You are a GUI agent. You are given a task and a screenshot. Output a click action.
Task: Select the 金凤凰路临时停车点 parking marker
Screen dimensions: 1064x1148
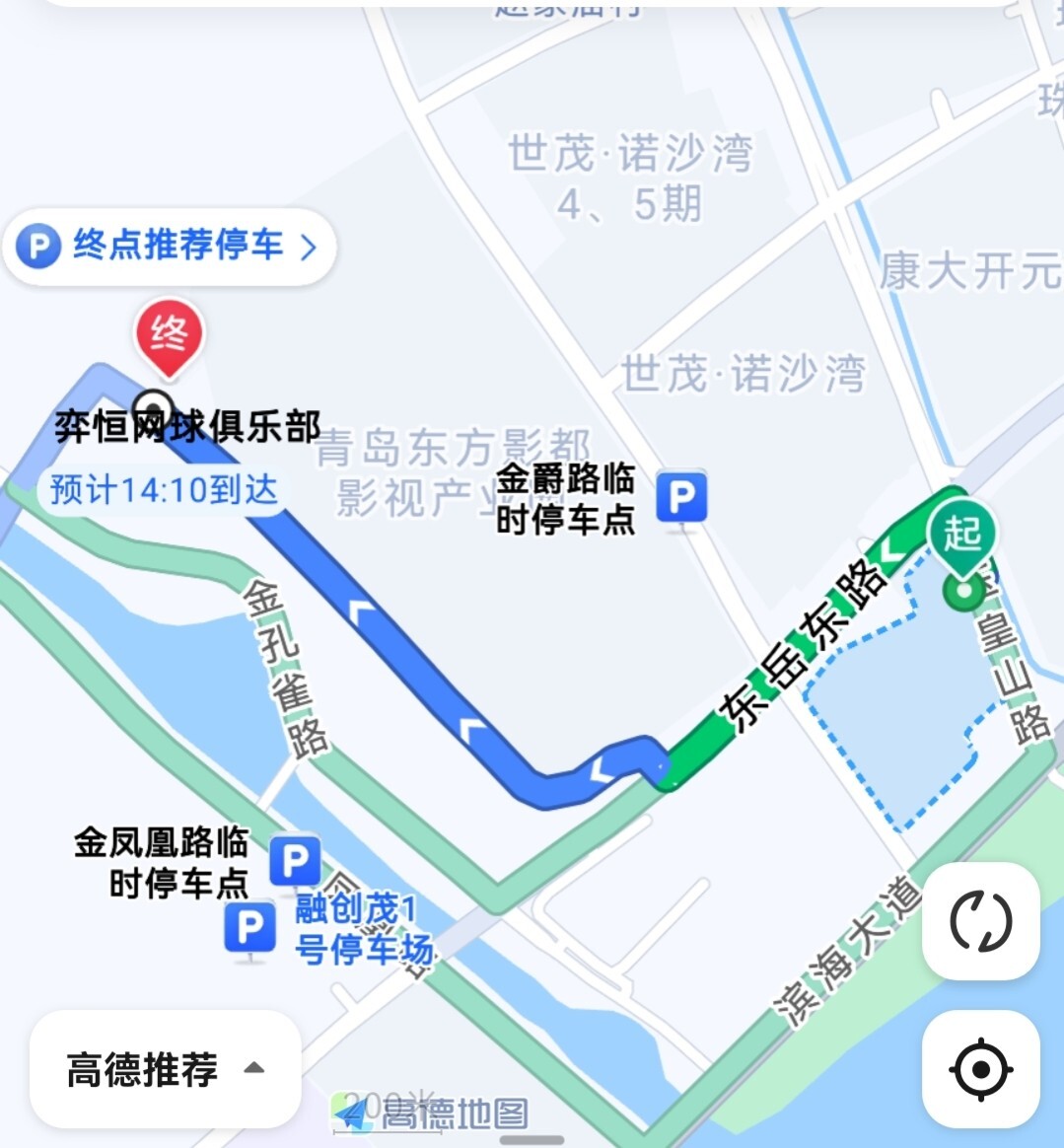point(295,862)
